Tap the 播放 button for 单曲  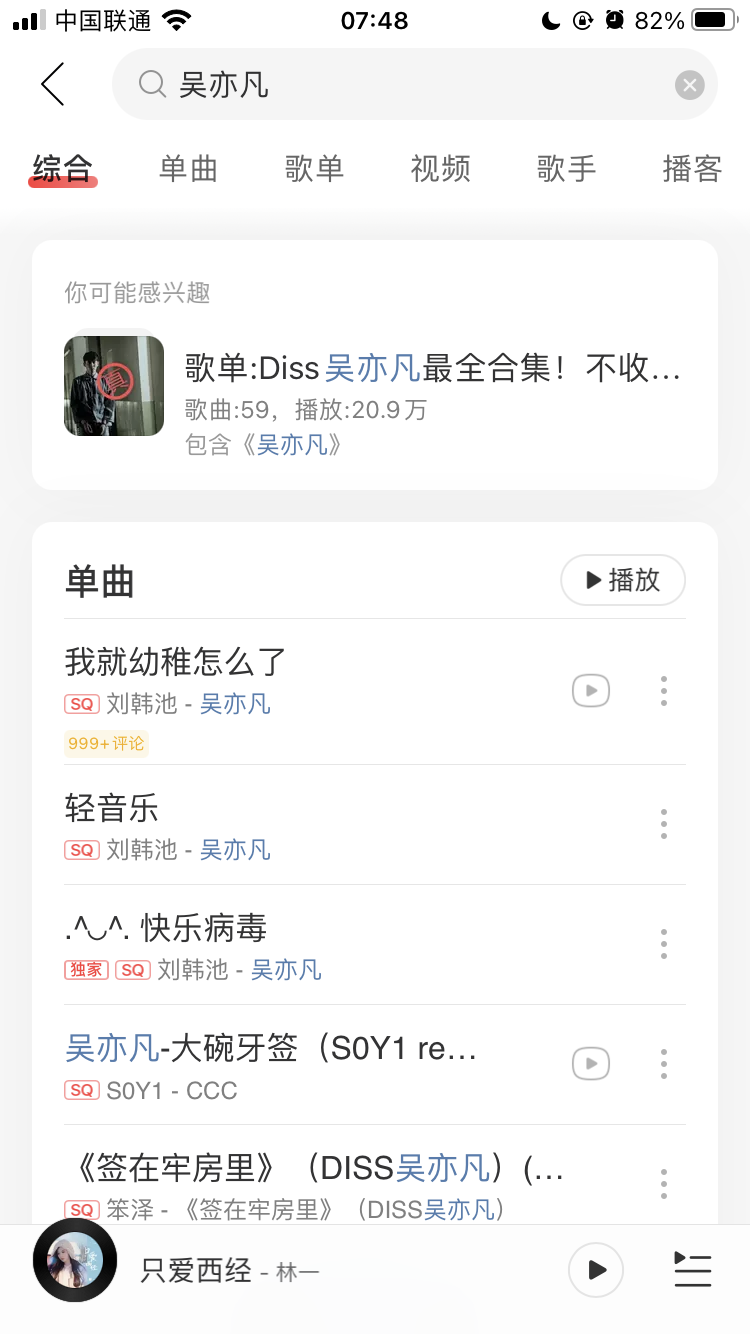(x=622, y=580)
